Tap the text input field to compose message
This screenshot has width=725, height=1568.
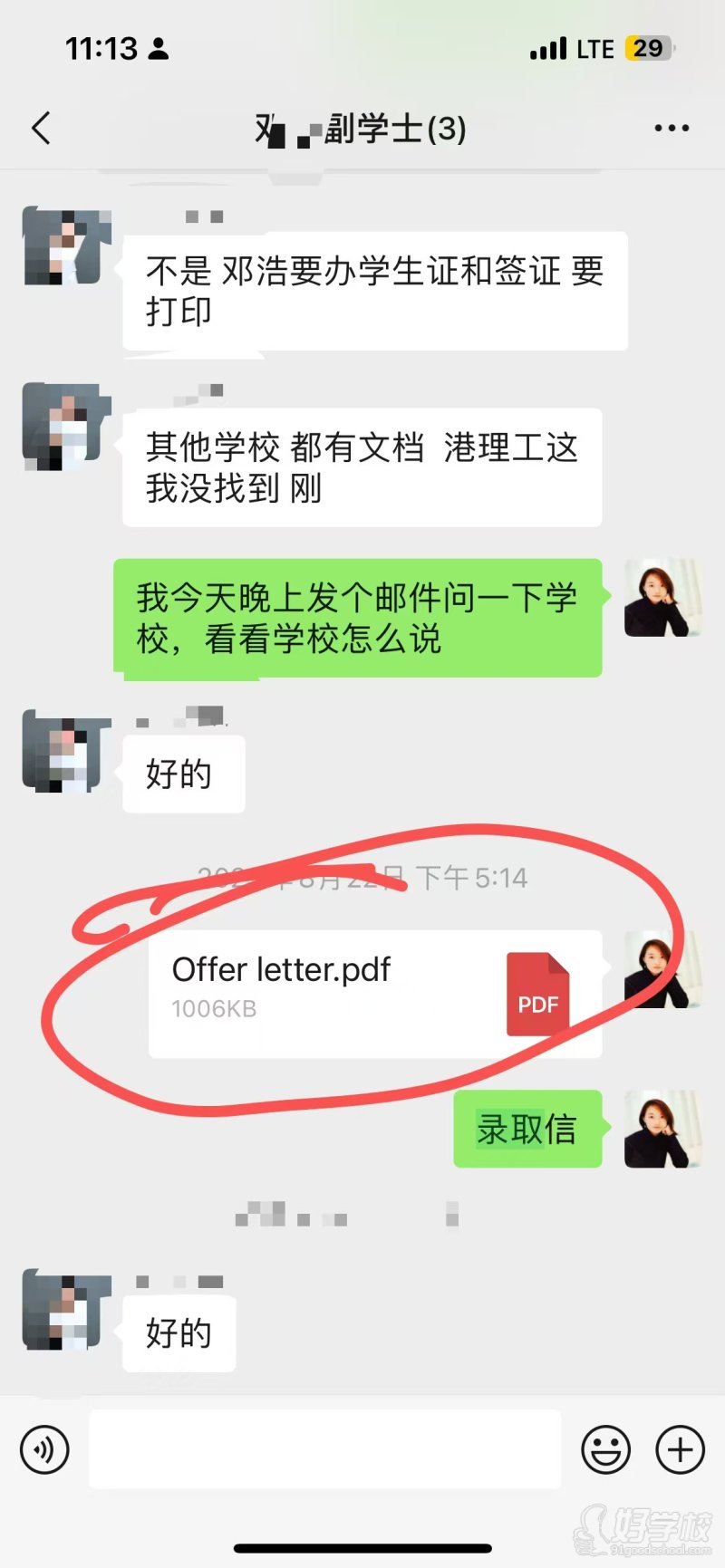point(326,1449)
